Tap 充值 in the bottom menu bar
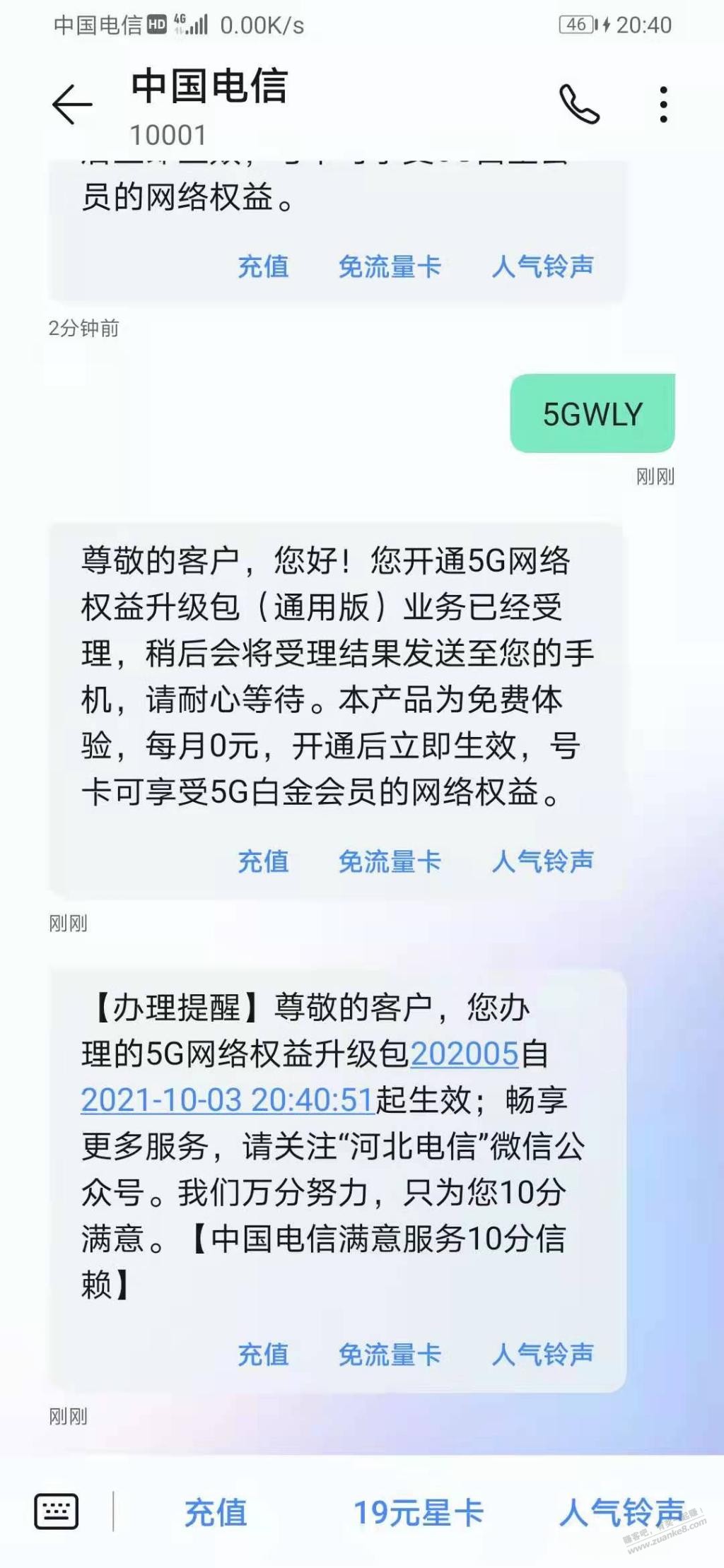Viewport: 724px width, 1568px height. tap(216, 1512)
